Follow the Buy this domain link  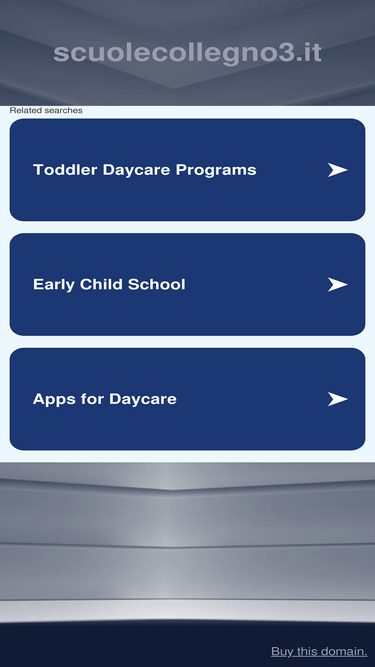pyautogui.click(x=319, y=651)
